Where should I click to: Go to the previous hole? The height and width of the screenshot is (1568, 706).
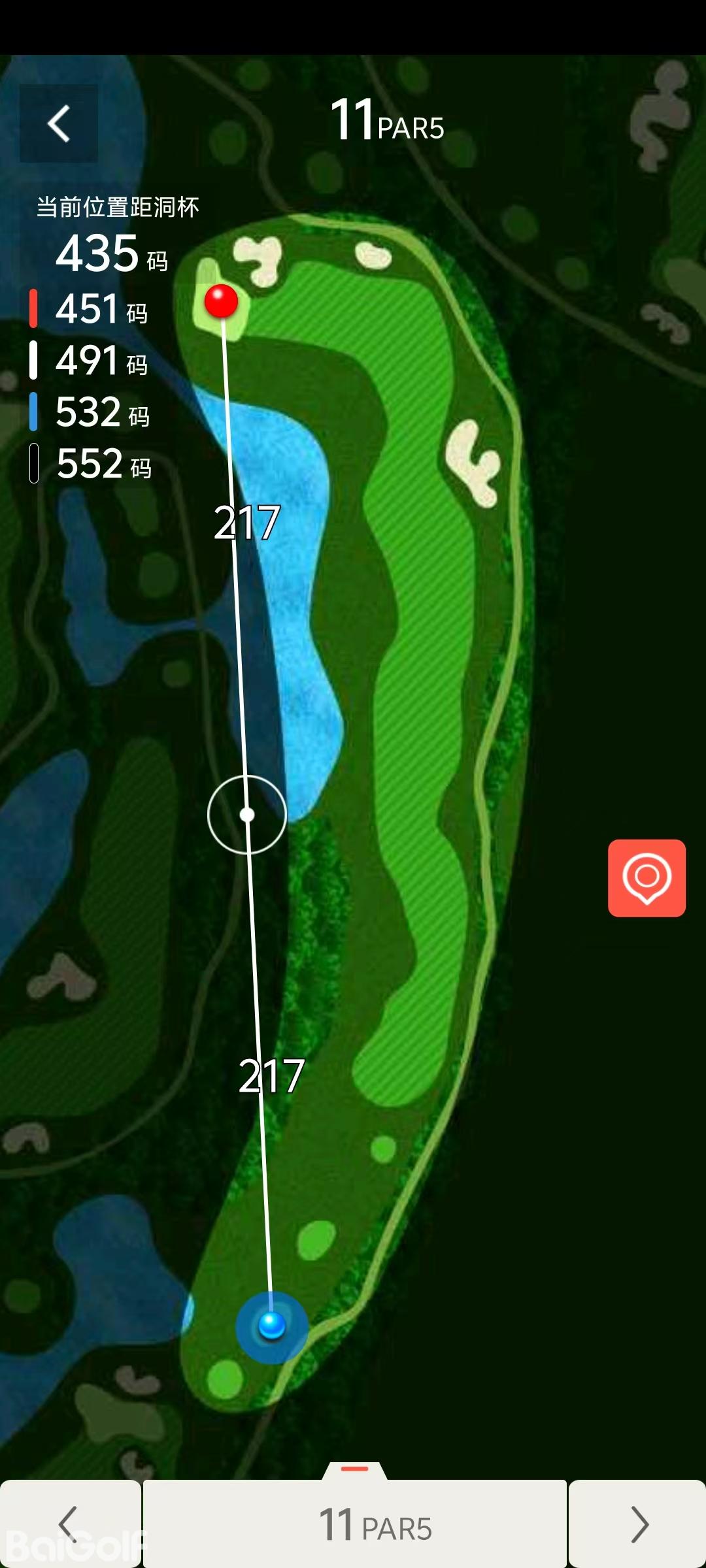(x=69, y=1524)
